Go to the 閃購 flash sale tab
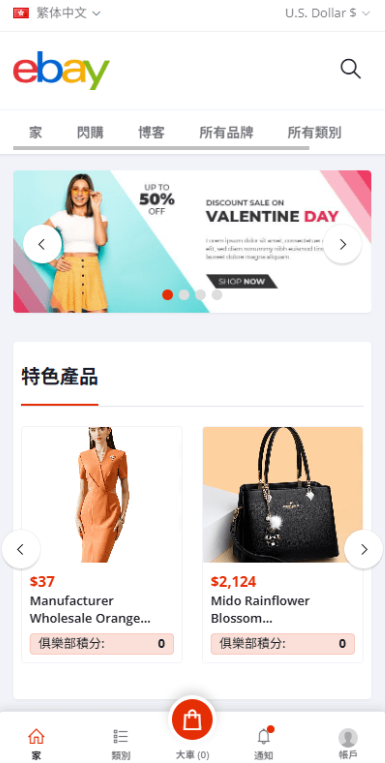 tap(90, 132)
